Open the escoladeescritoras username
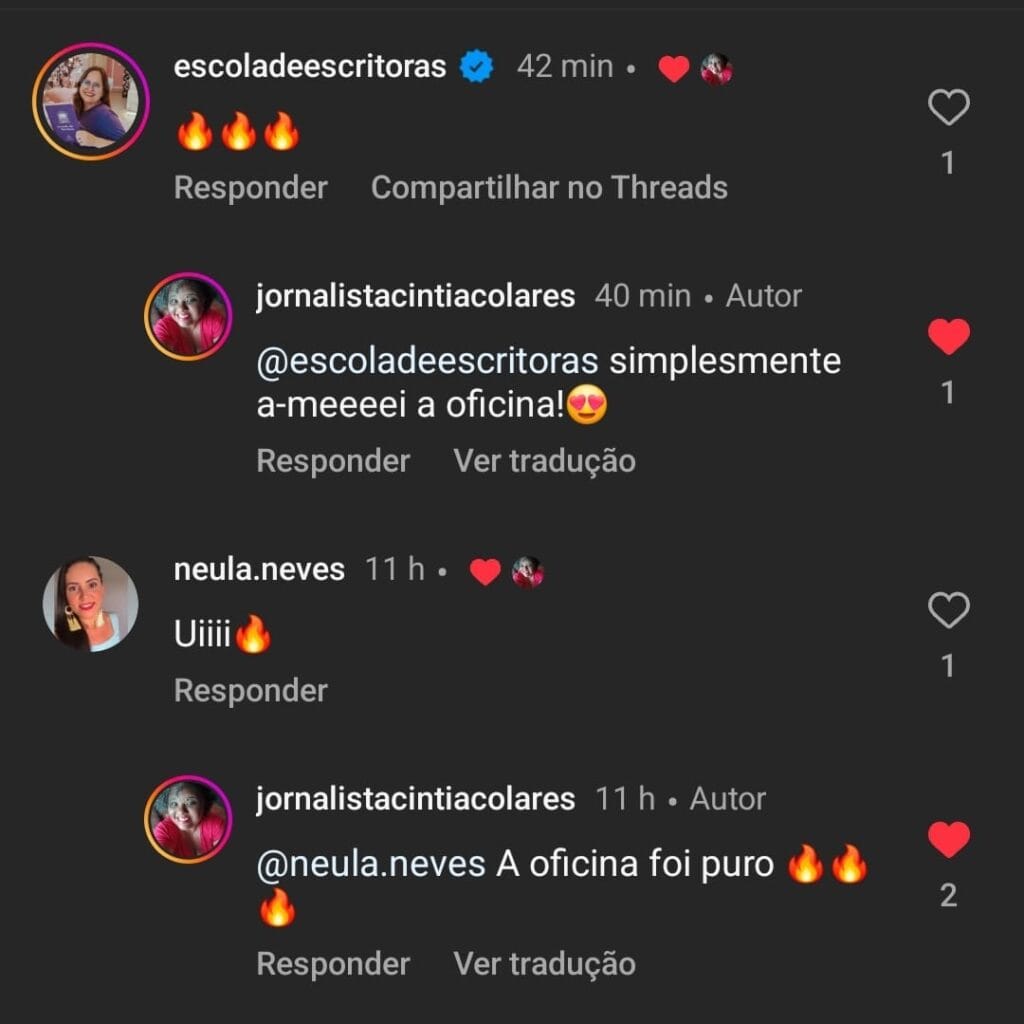1024x1024 pixels. 310,67
